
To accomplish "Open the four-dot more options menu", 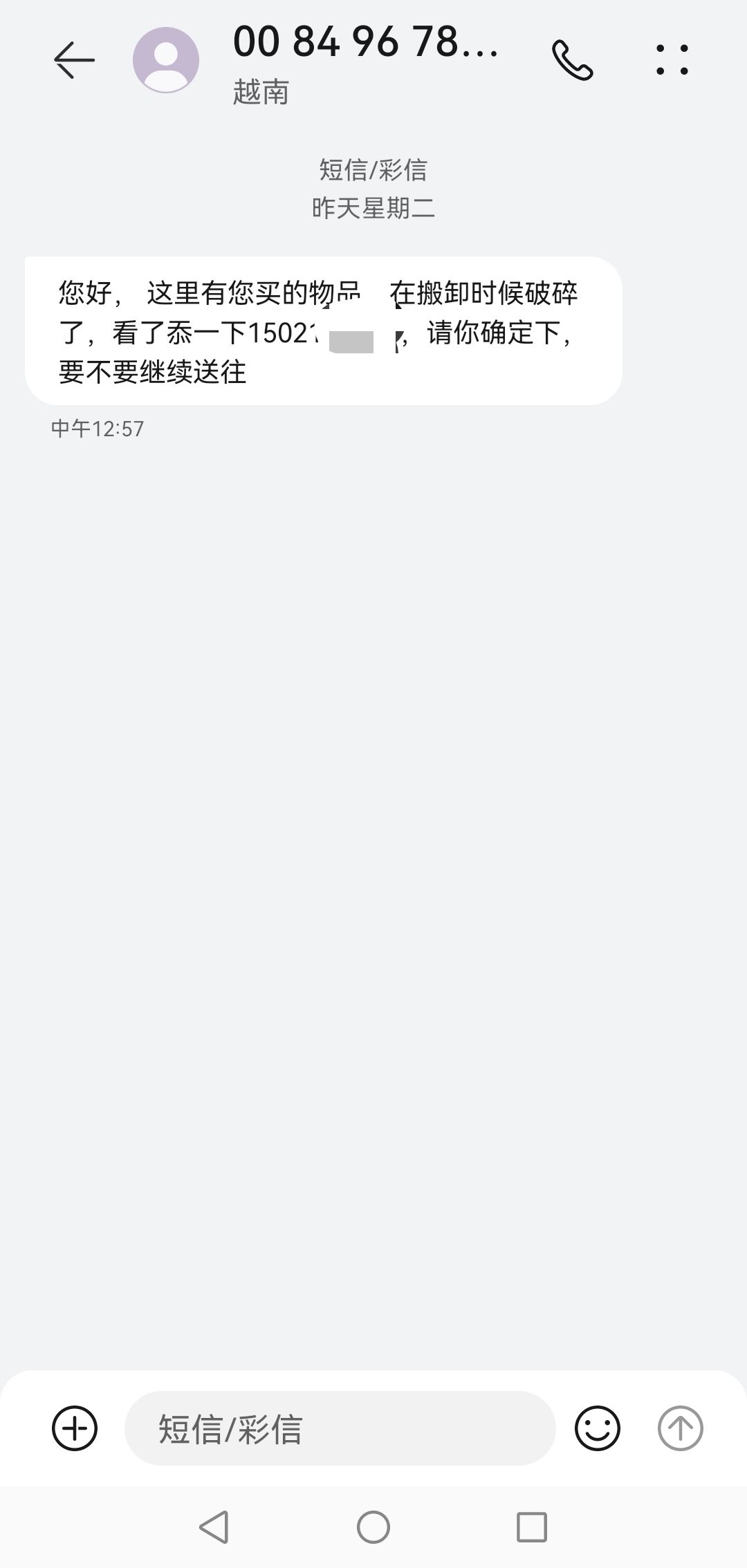I will 672,60.
